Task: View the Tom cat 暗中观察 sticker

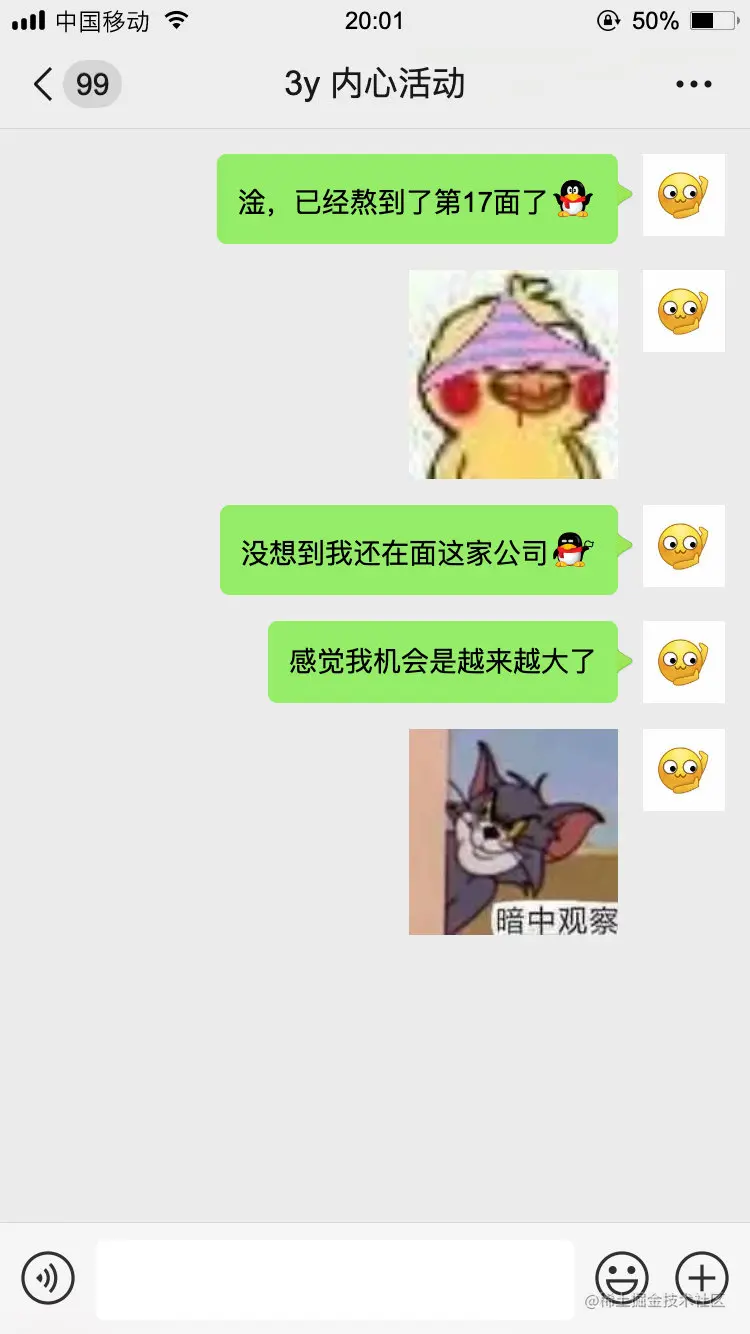Action: click(x=513, y=832)
